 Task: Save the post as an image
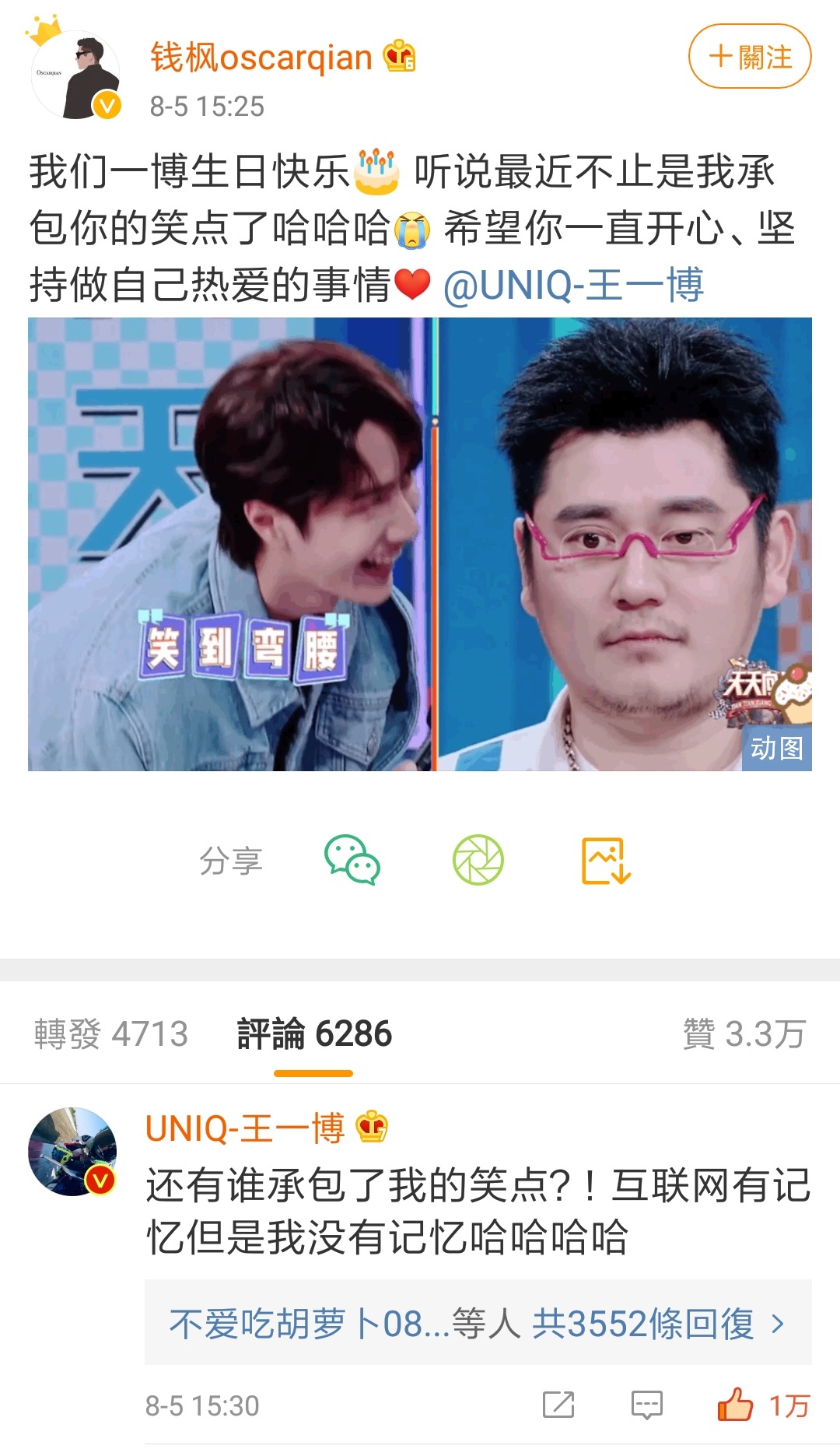pos(606,861)
